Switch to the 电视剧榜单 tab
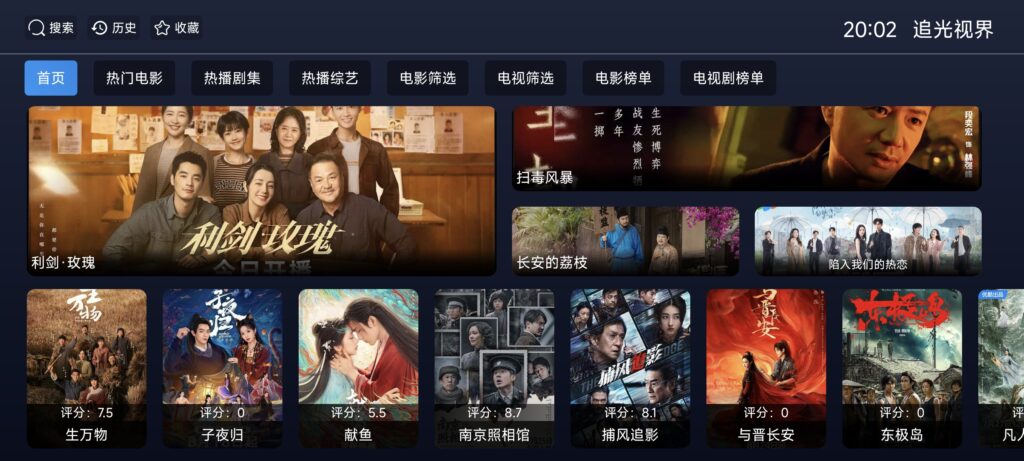 [728, 78]
